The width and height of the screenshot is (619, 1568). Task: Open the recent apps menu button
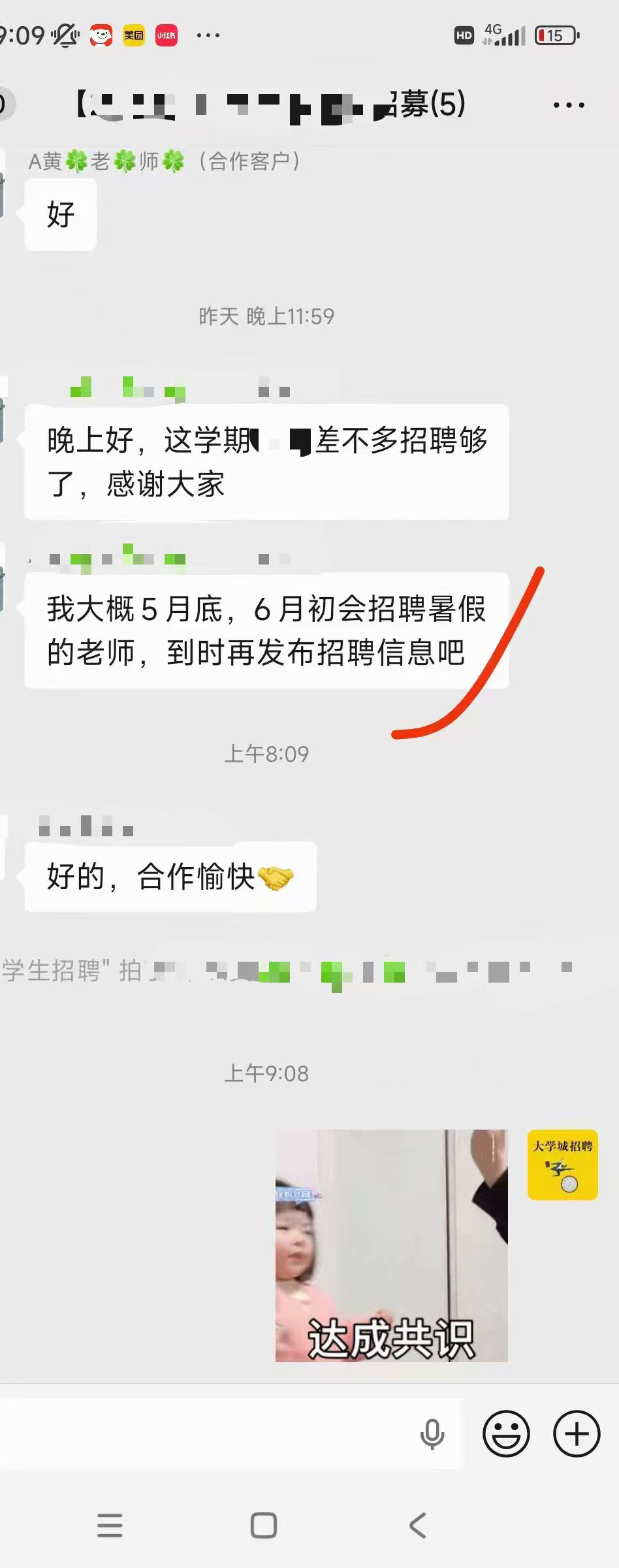coord(110,1526)
